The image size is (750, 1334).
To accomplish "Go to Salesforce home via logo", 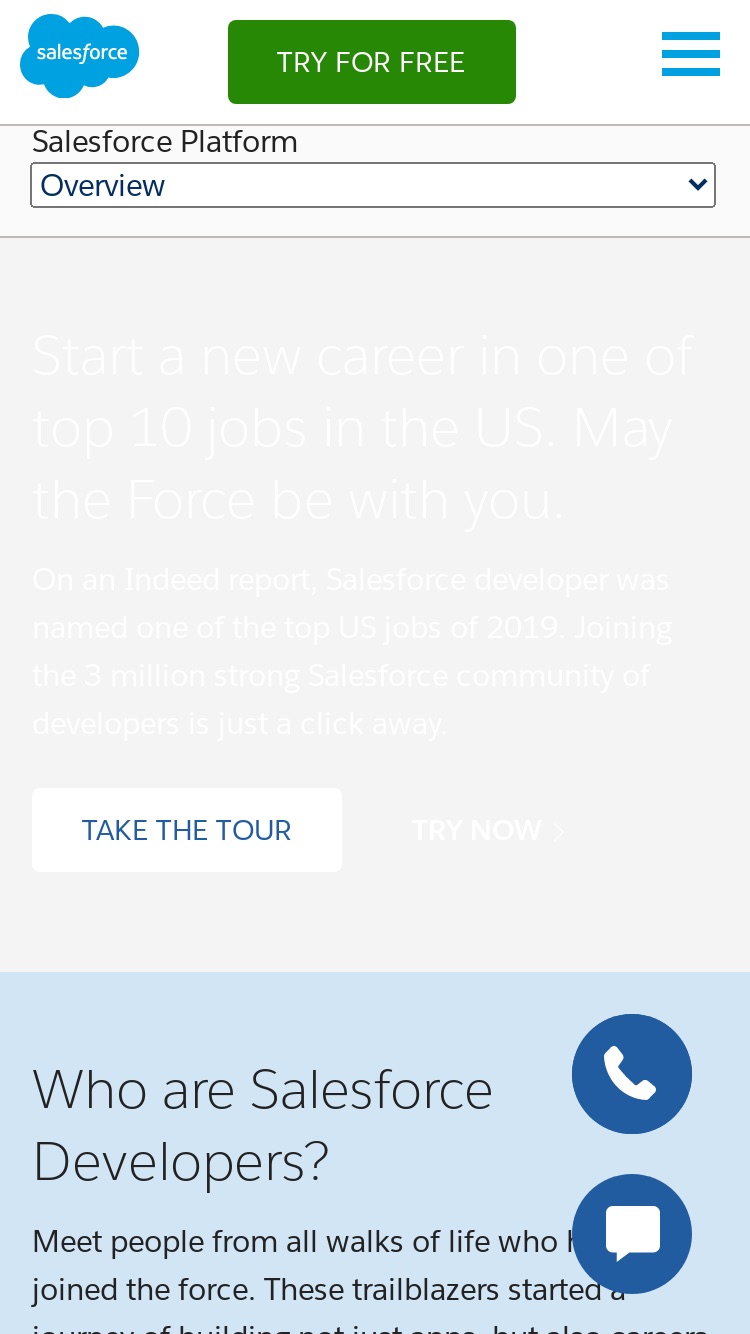I will (x=80, y=56).
